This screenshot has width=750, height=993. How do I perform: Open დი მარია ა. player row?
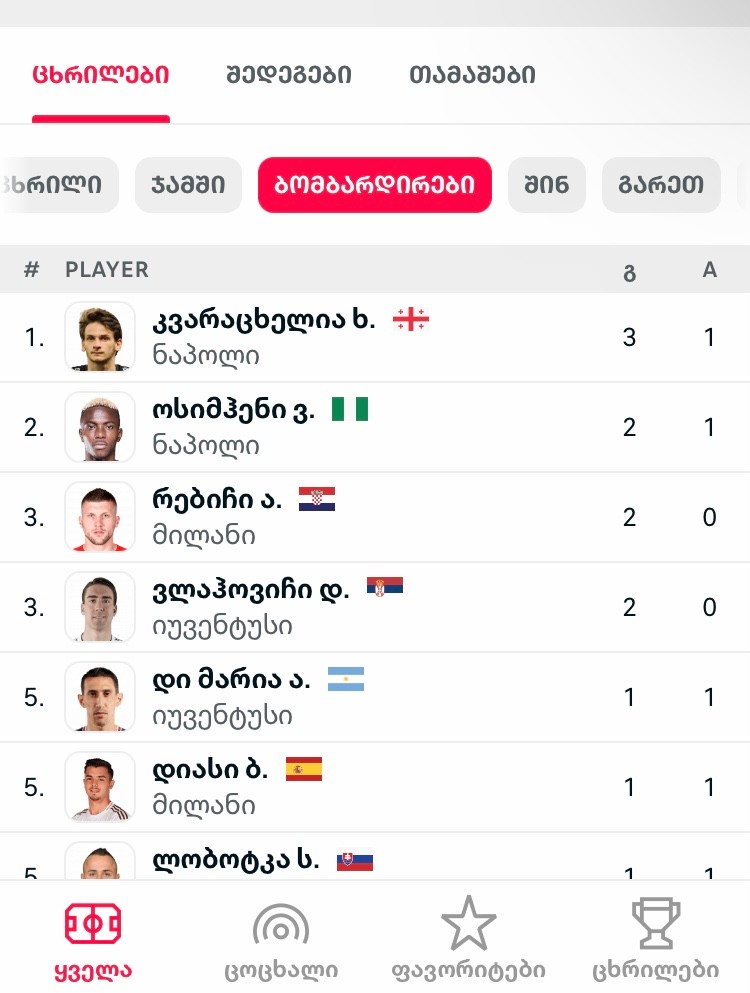231,697
